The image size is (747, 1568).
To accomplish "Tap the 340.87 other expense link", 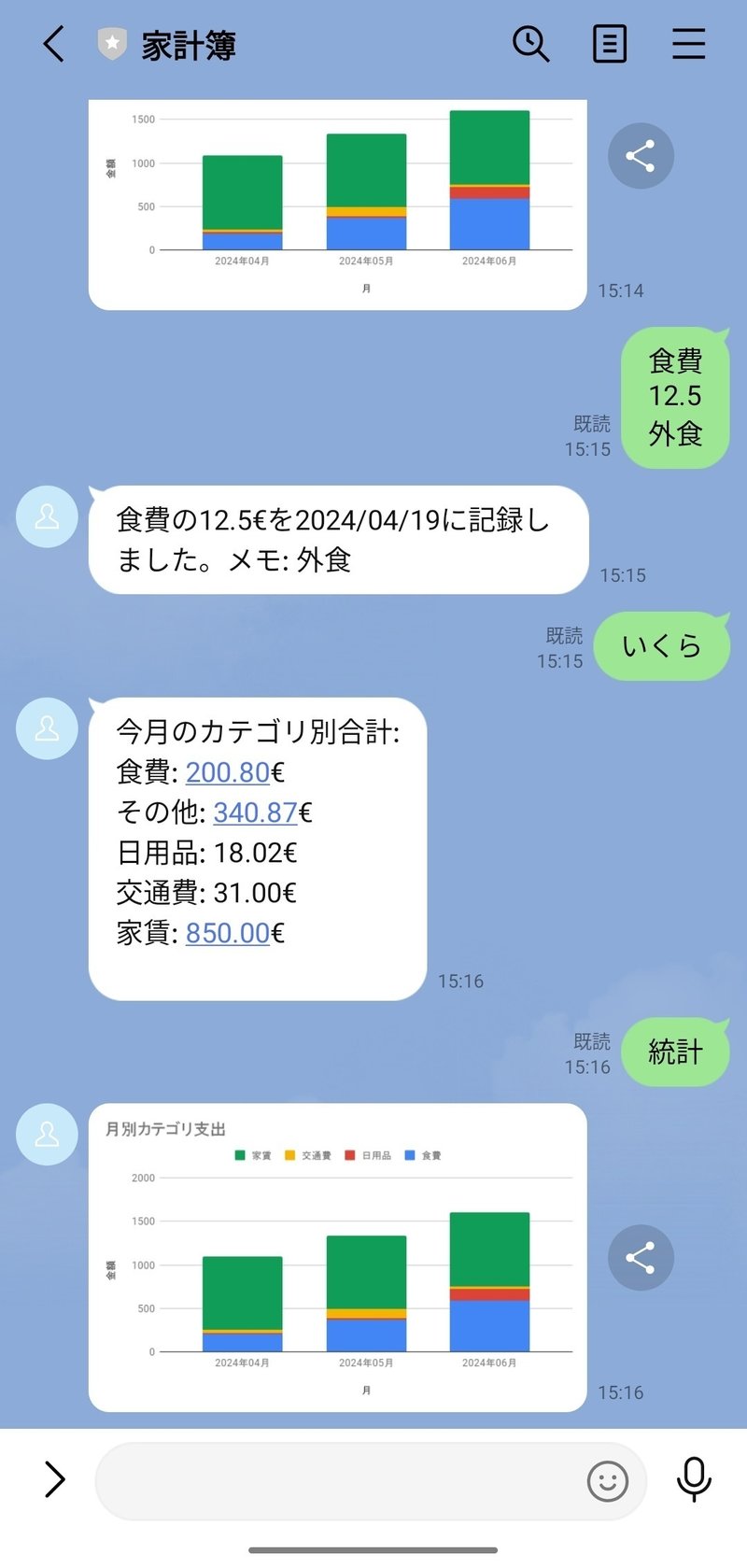I will [255, 812].
